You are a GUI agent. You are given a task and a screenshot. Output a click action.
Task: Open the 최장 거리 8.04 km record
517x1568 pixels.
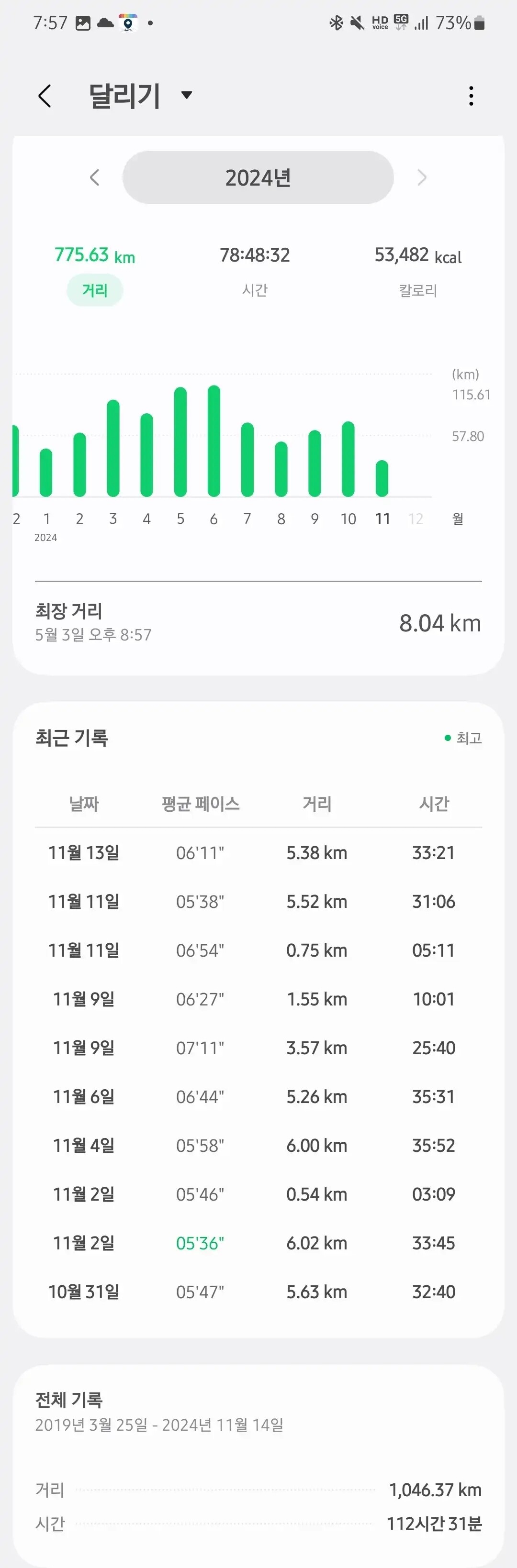[x=258, y=622]
